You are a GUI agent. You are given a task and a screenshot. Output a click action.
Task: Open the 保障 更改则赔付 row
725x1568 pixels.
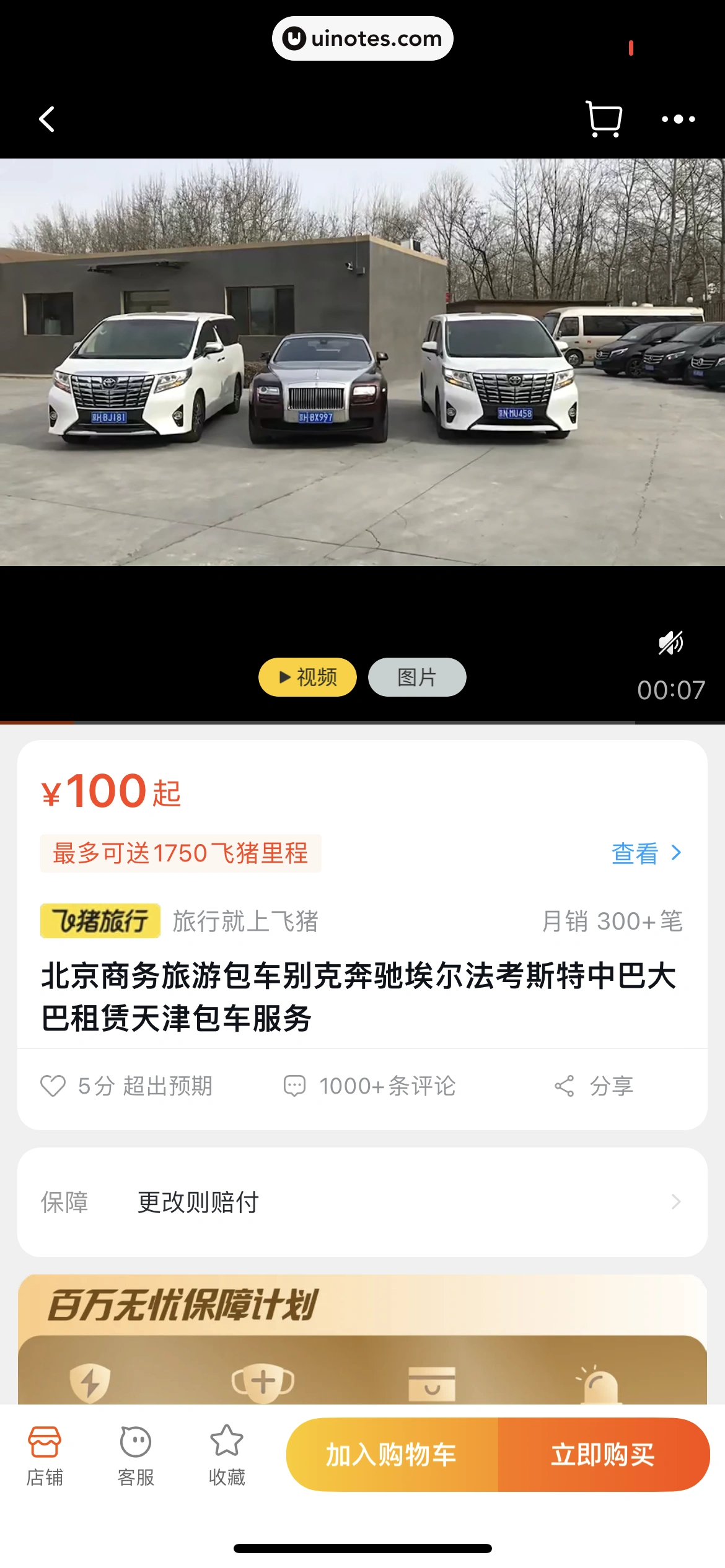[x=362, y=1202]
